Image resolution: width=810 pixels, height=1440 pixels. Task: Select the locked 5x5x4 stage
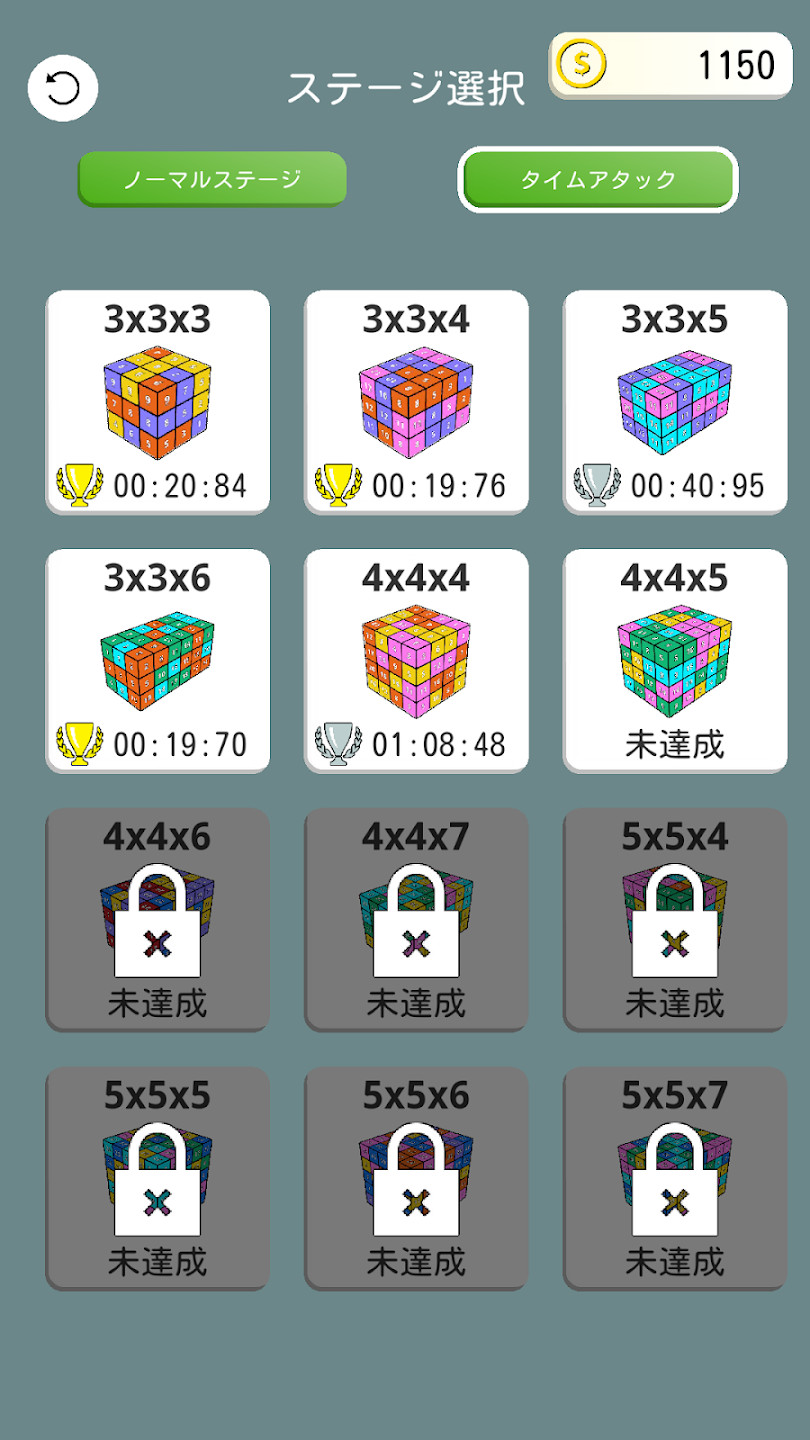[675, 919]
